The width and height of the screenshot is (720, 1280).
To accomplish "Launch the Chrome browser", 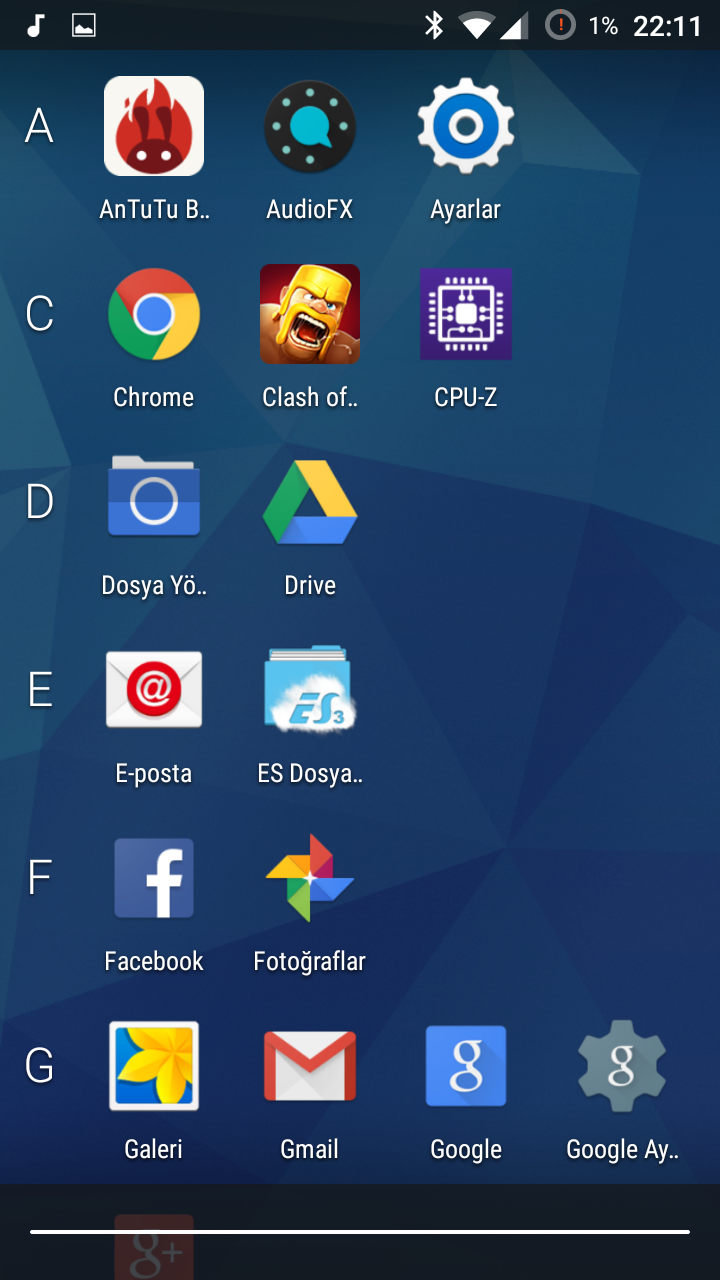I will tap(153, 313).
